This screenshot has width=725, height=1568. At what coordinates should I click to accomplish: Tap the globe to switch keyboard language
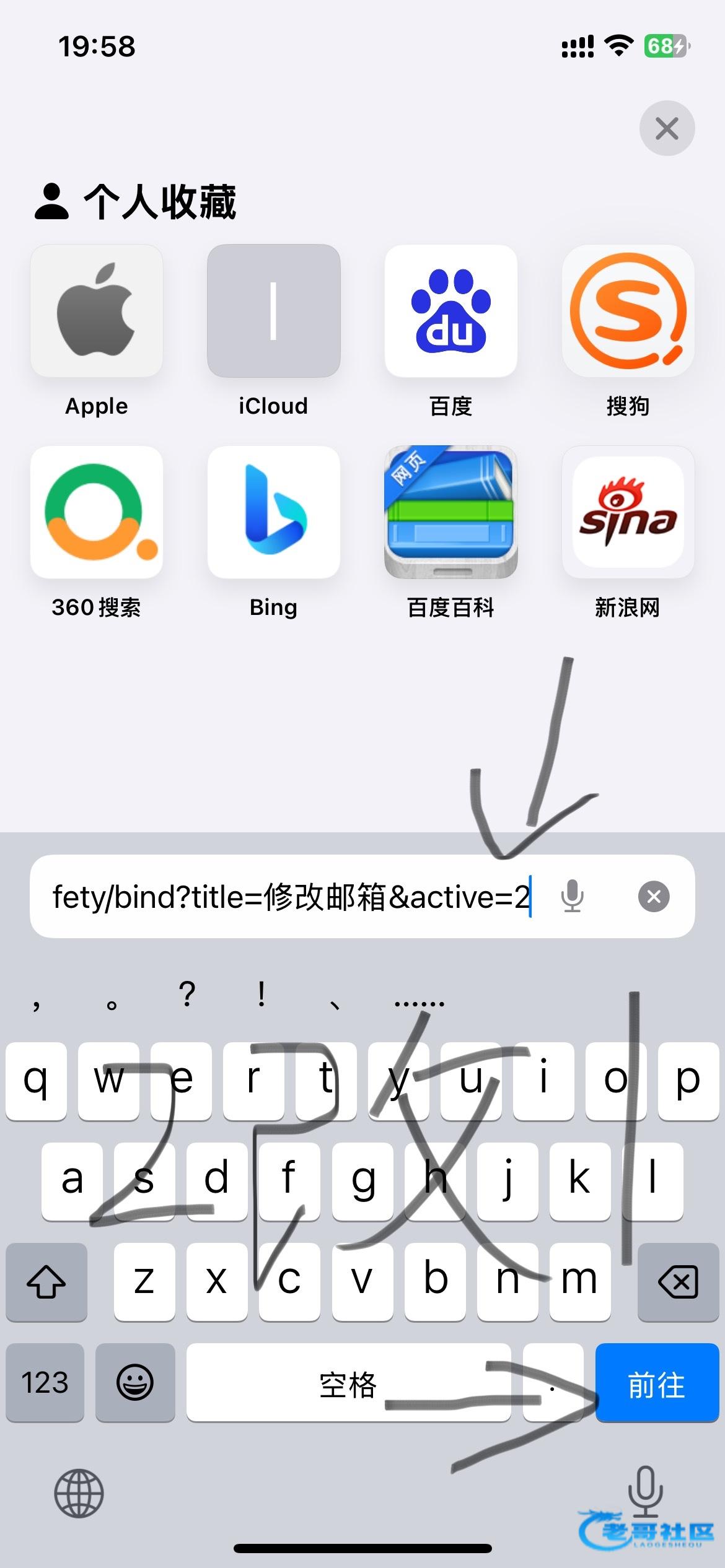click(79, 1493)
